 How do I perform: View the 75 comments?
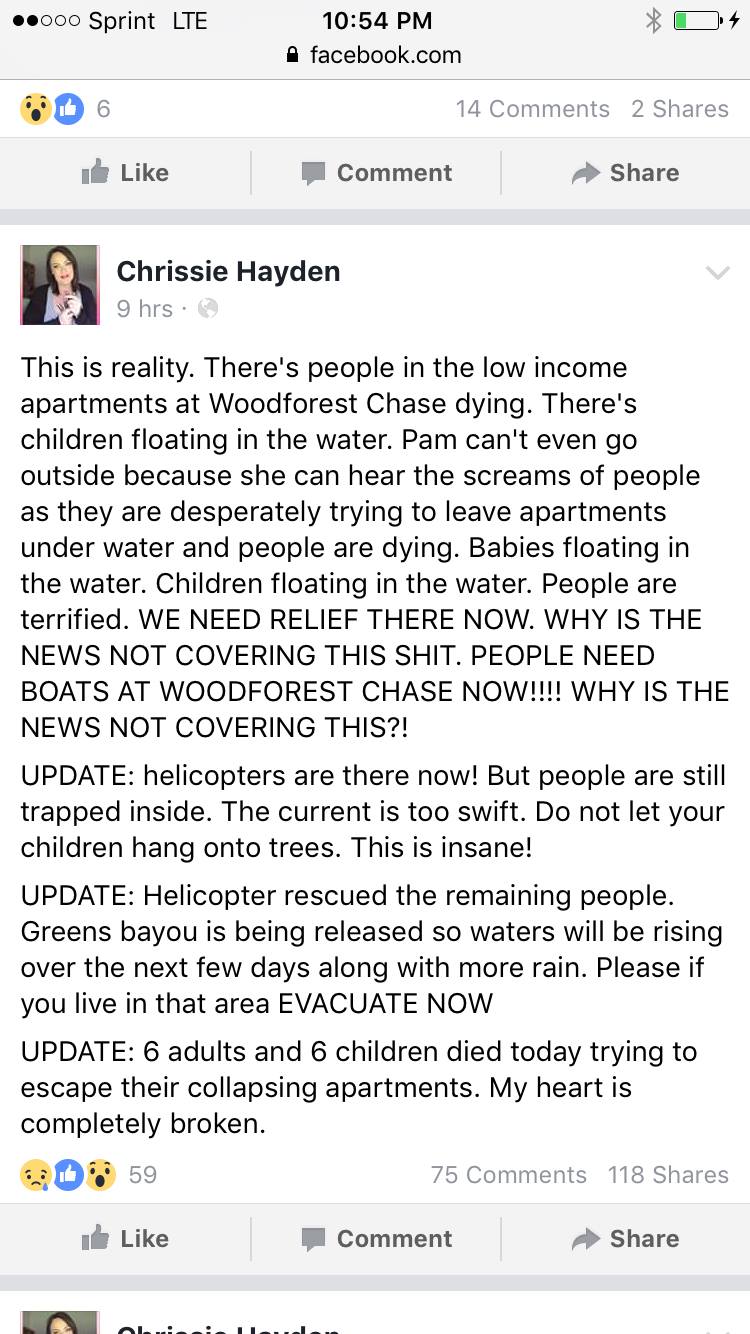pos(508,1175)
